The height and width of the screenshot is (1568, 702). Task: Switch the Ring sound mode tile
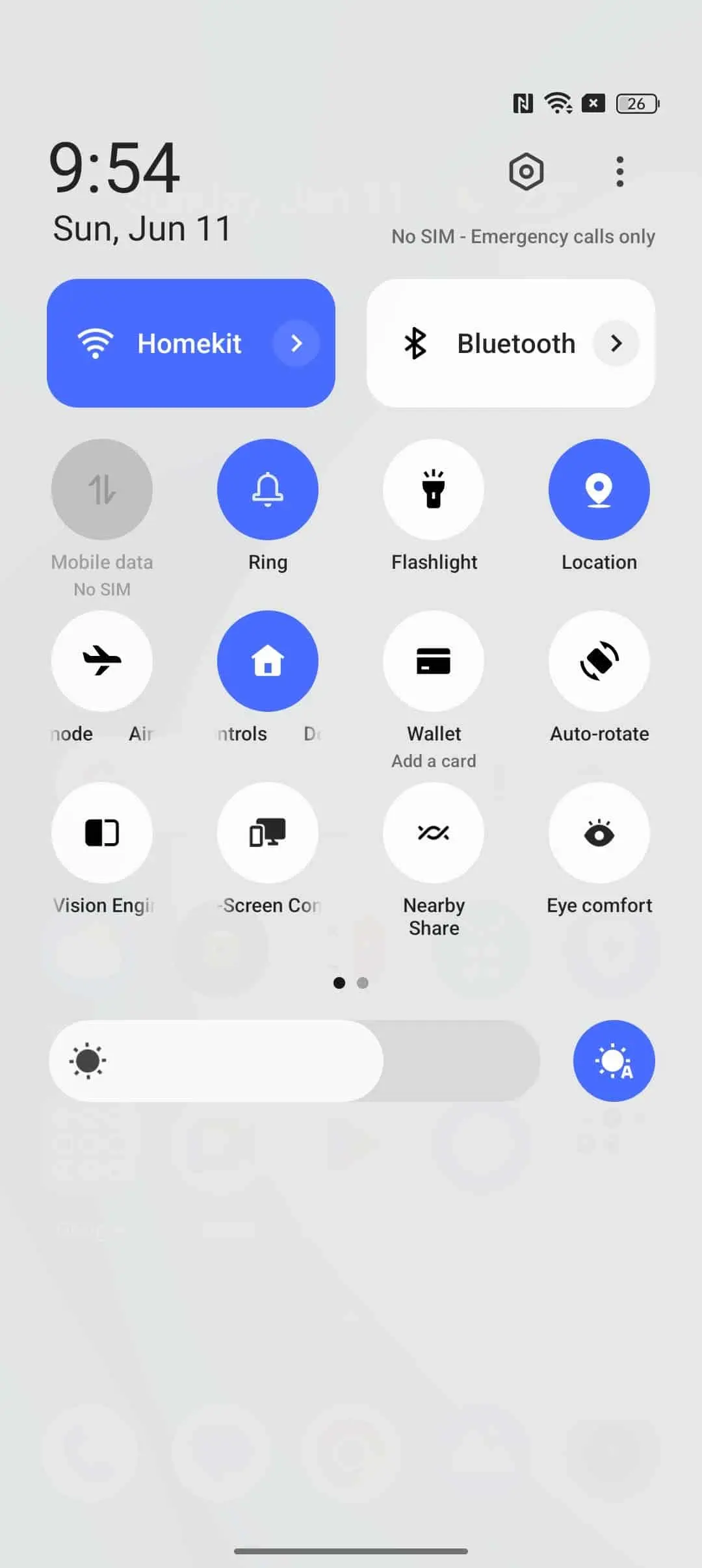click(x=267, y=489)
